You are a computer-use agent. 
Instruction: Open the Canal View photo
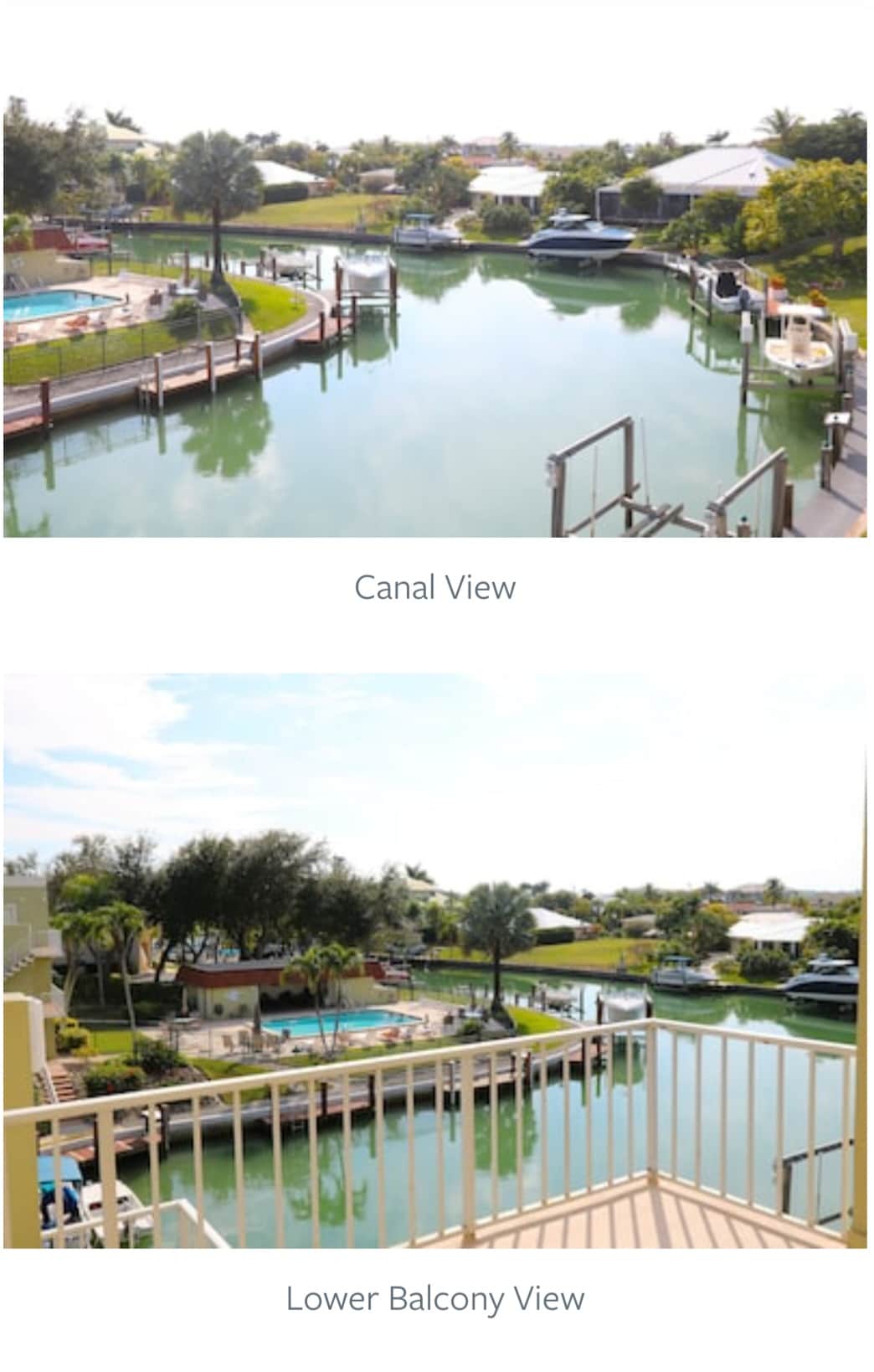435,317
